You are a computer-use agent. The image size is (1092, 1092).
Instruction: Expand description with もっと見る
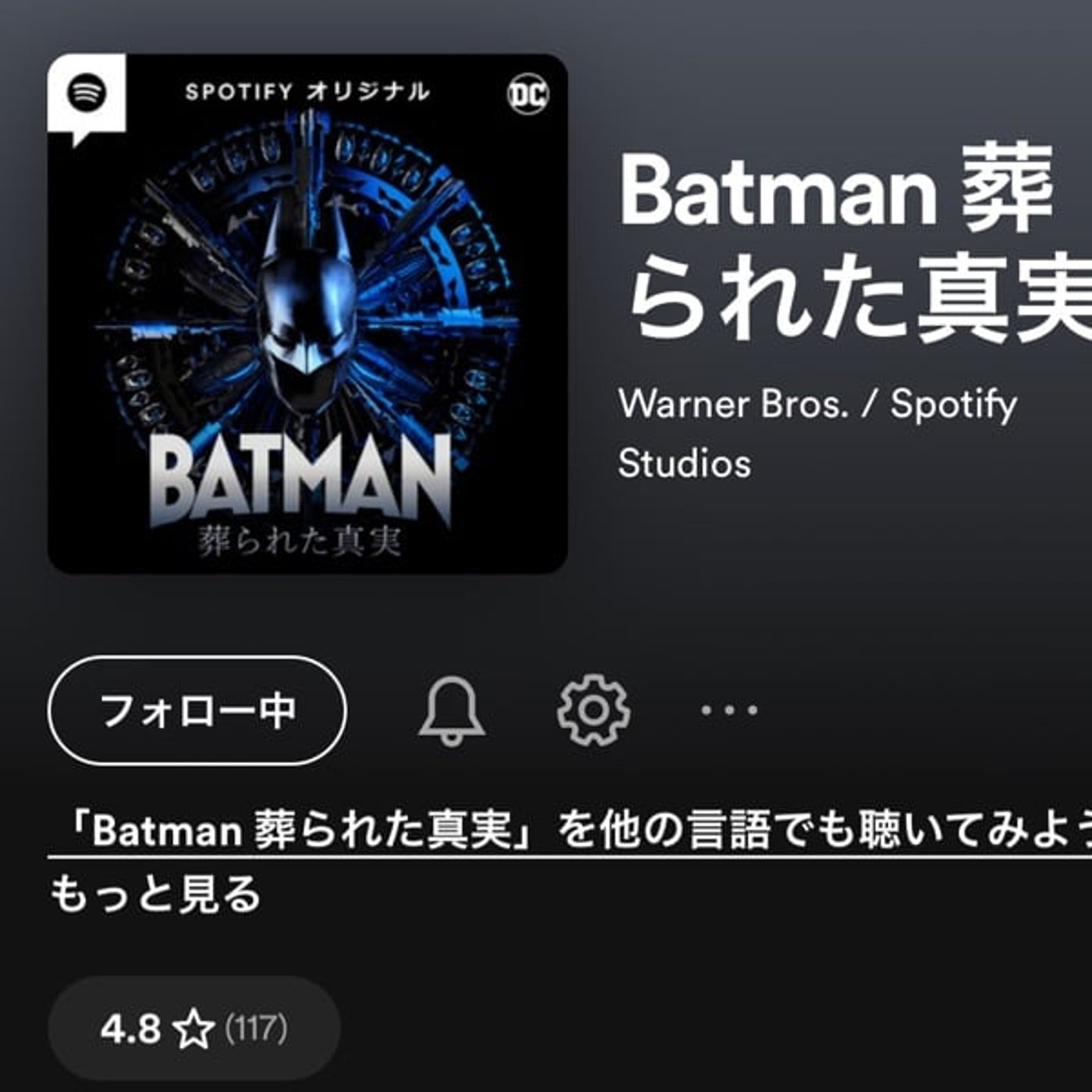(x=155, y=895)
